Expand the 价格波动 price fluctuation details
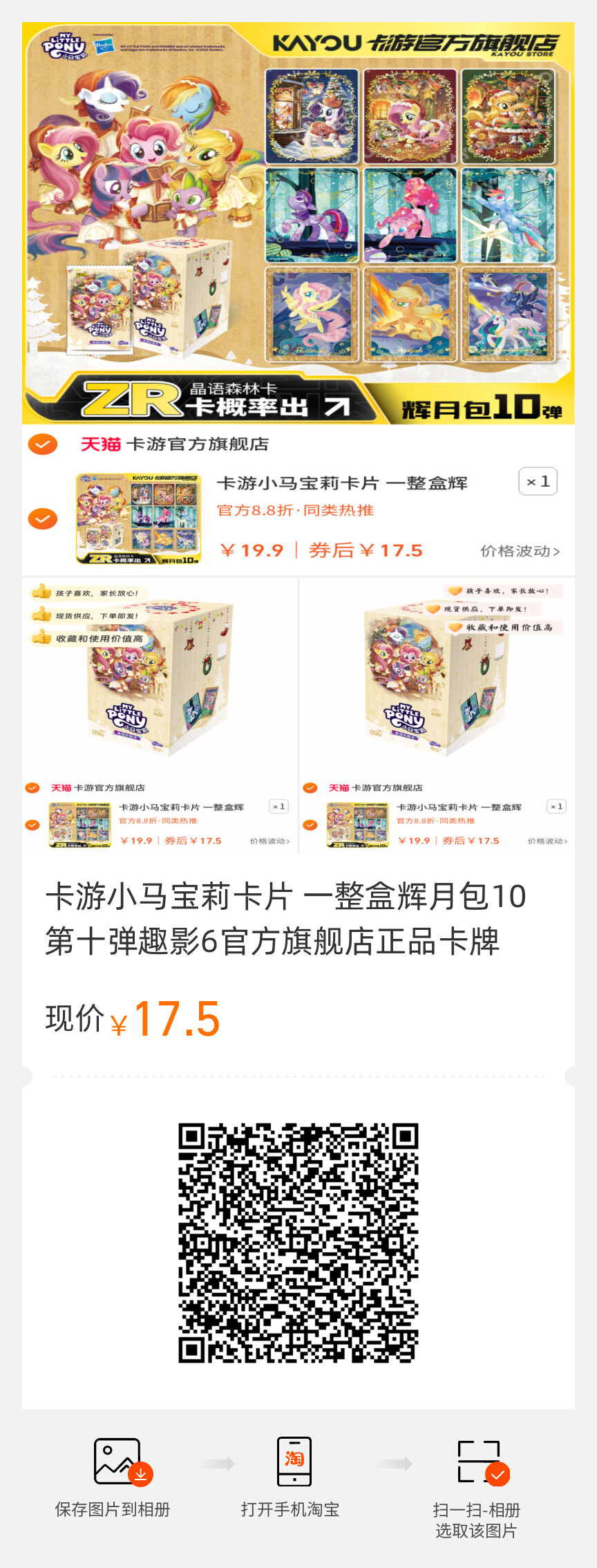Viewport: 597px width, 1568px height. (520, 550)
